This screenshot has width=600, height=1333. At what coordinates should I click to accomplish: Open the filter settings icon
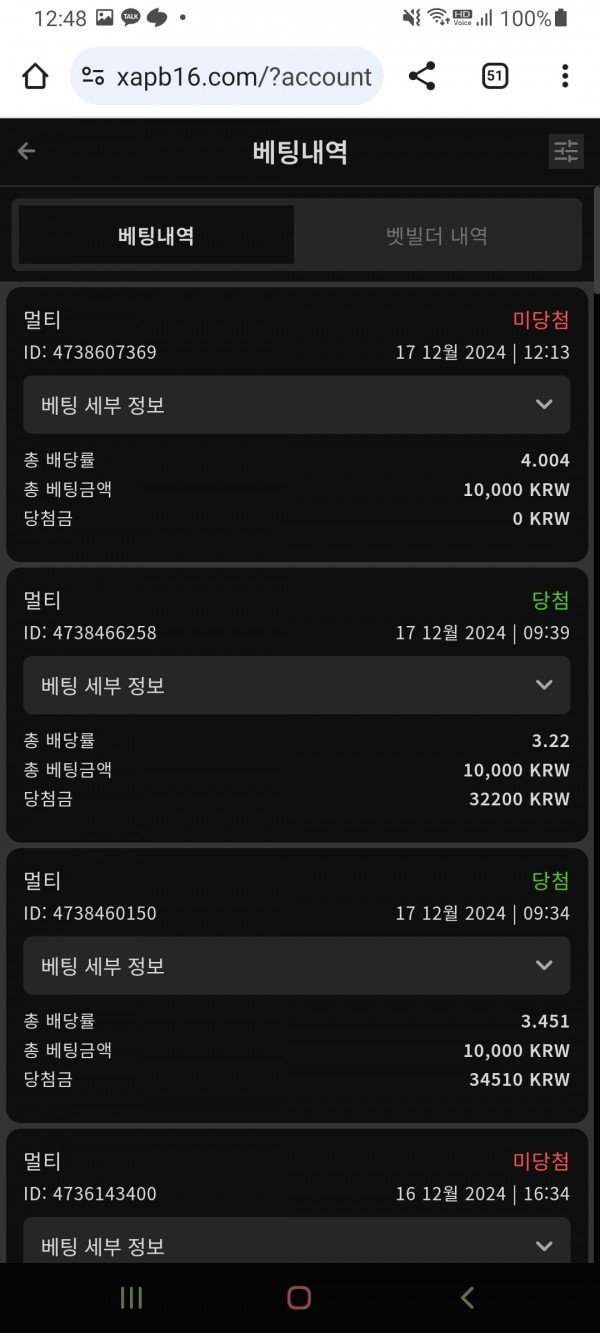(x=566, y=151)
